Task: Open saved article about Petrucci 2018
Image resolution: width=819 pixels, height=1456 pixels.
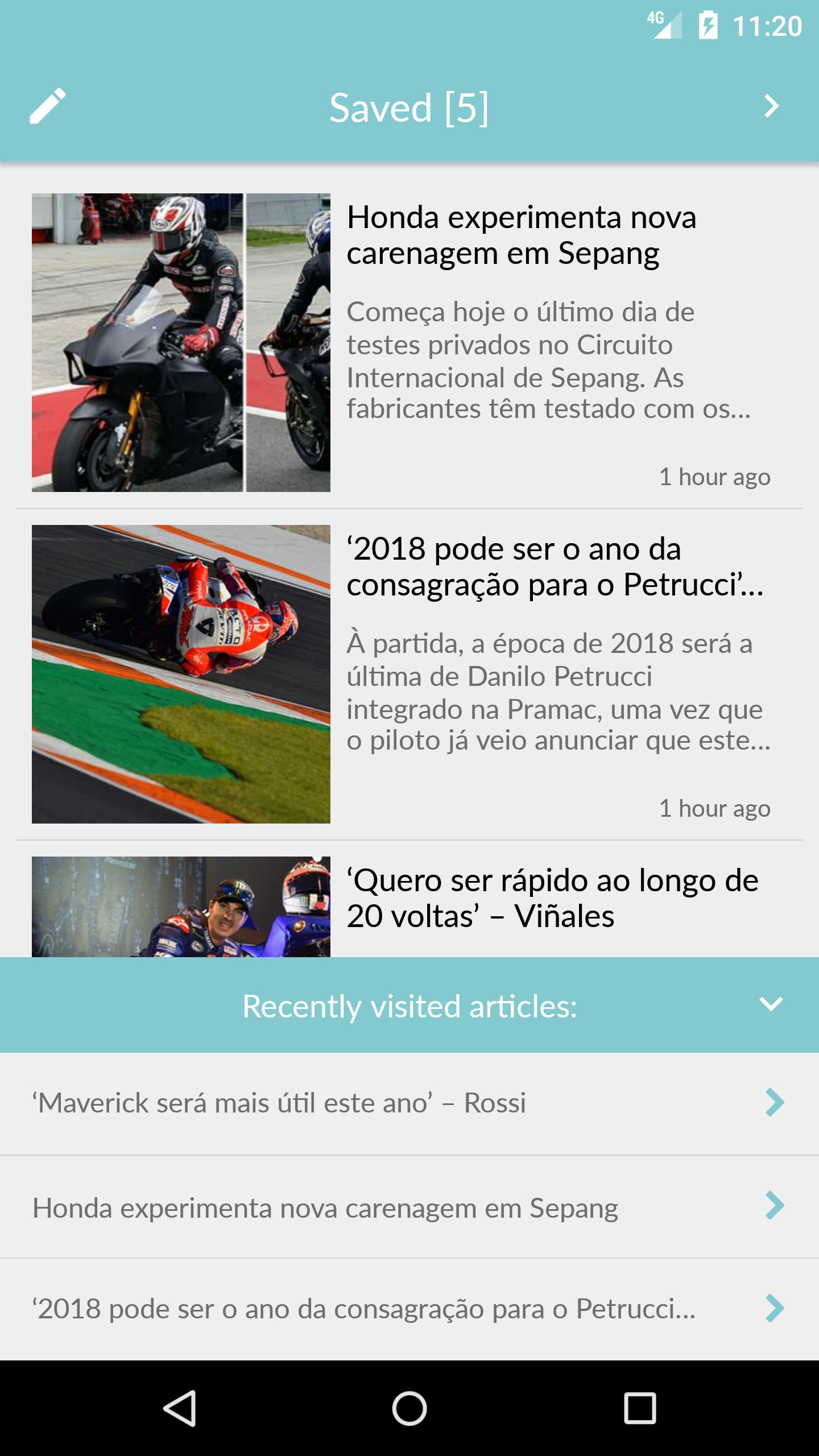Action: click(x=409, y=675)
